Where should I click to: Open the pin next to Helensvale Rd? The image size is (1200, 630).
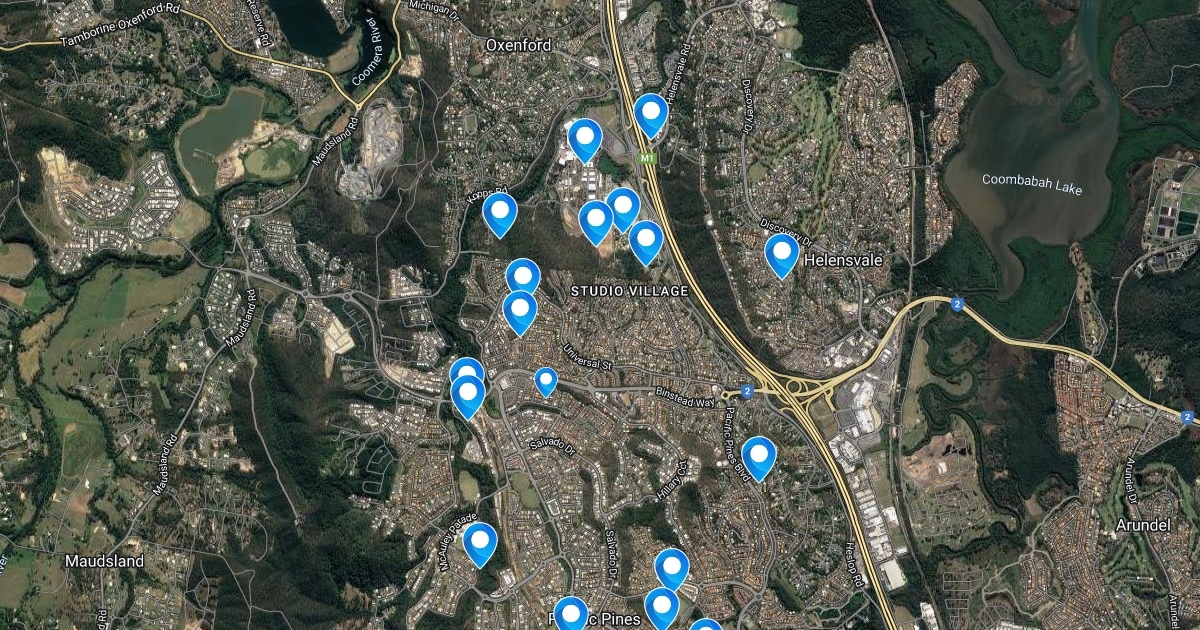(x=651, y=113)
